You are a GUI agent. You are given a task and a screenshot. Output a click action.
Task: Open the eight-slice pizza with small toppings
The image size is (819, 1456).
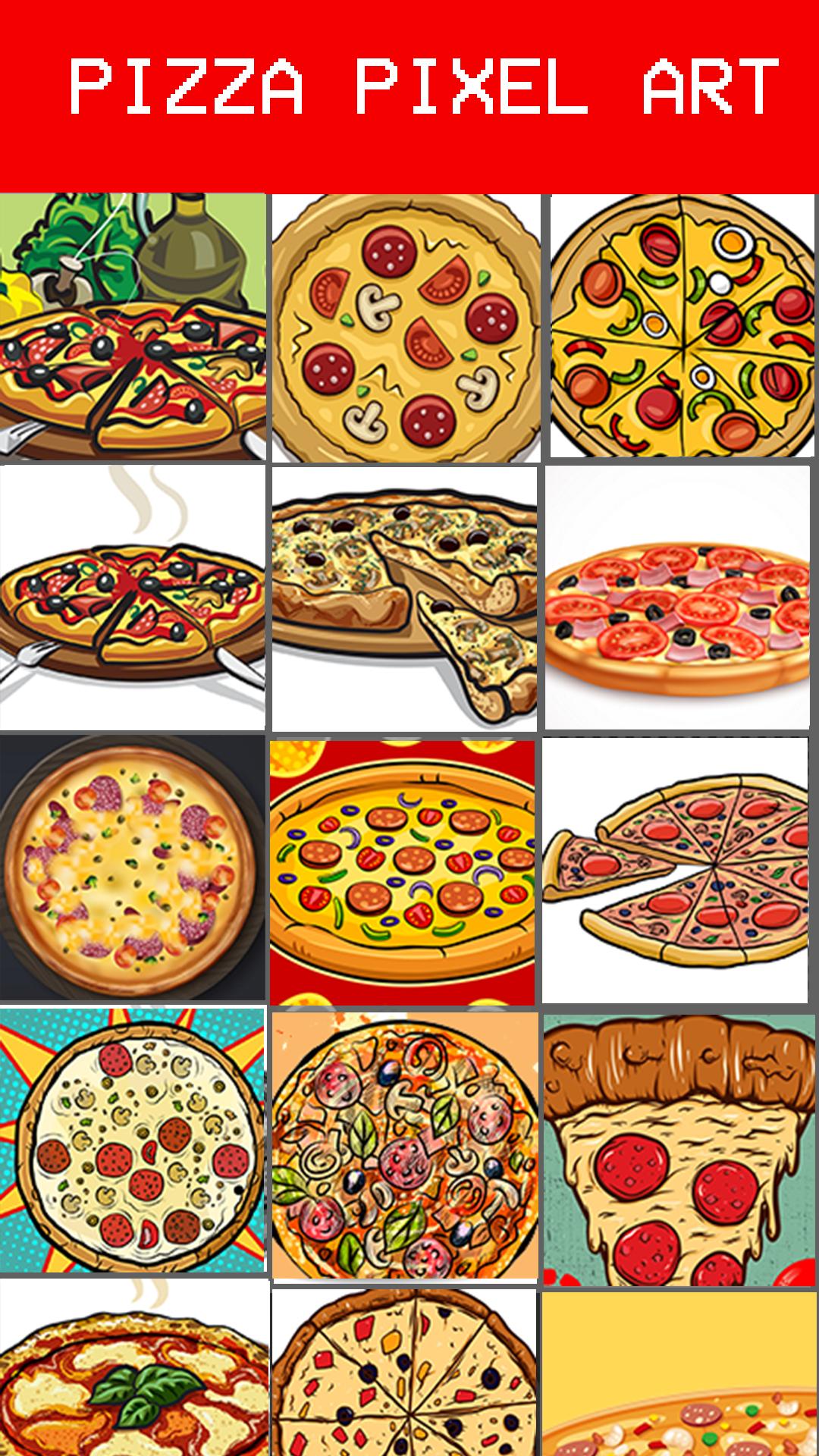tap(403, 1373)
